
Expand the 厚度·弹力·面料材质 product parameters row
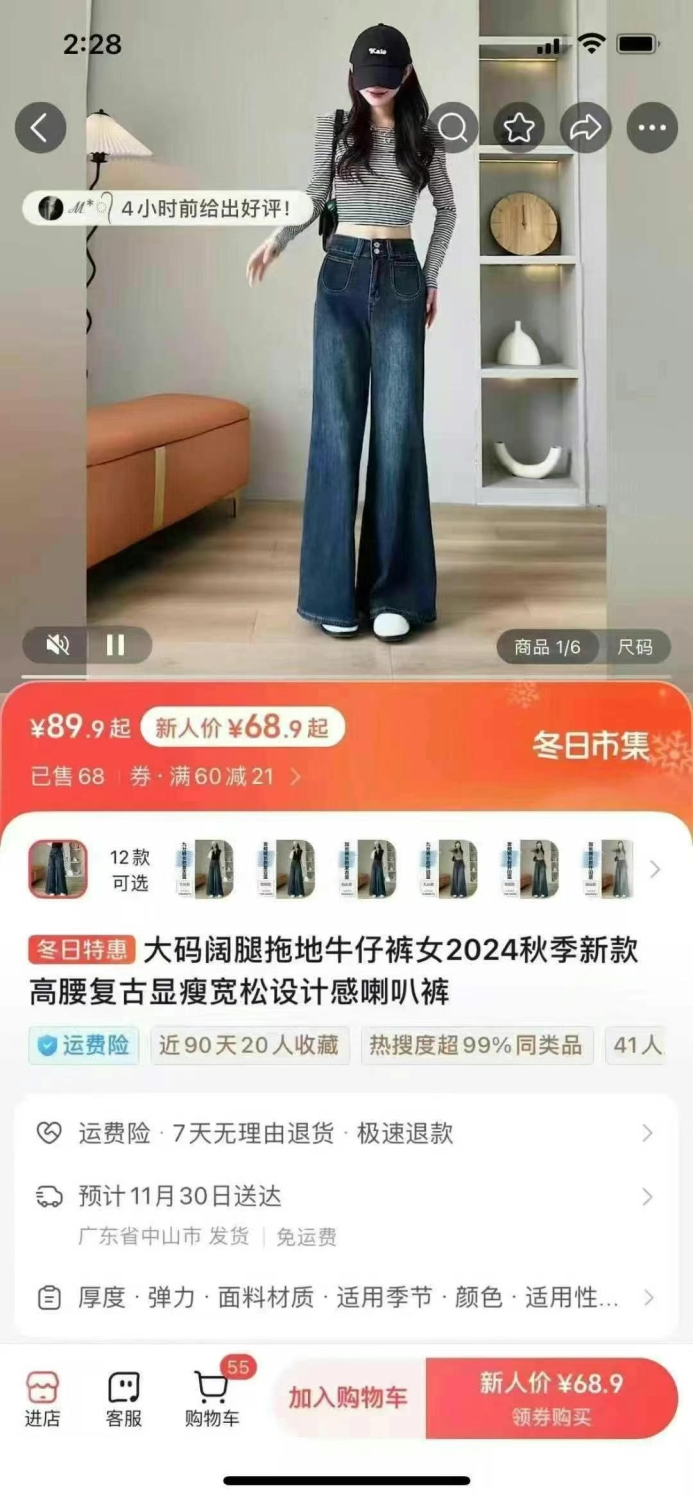click(346, 1298)
